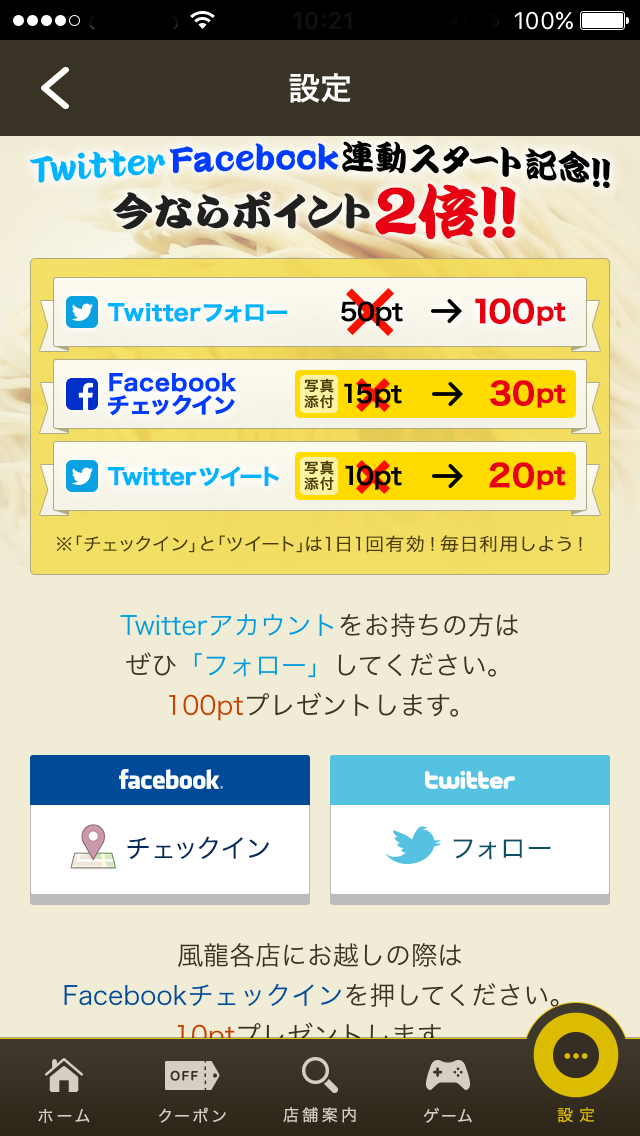Switch to the ホーム tab
Image resolution: width=640 pixels, height=1136 pixels.
[x=64, y=1089]
